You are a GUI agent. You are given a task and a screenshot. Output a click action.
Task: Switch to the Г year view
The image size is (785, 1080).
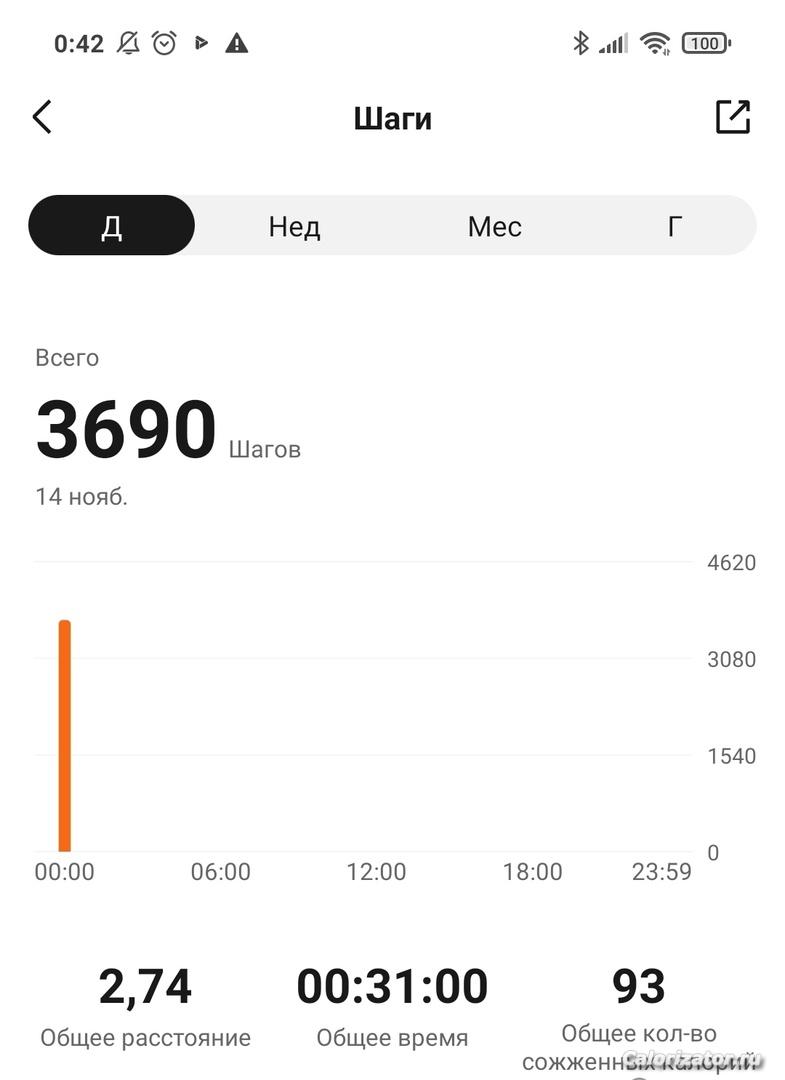click(x=675, y=226)
